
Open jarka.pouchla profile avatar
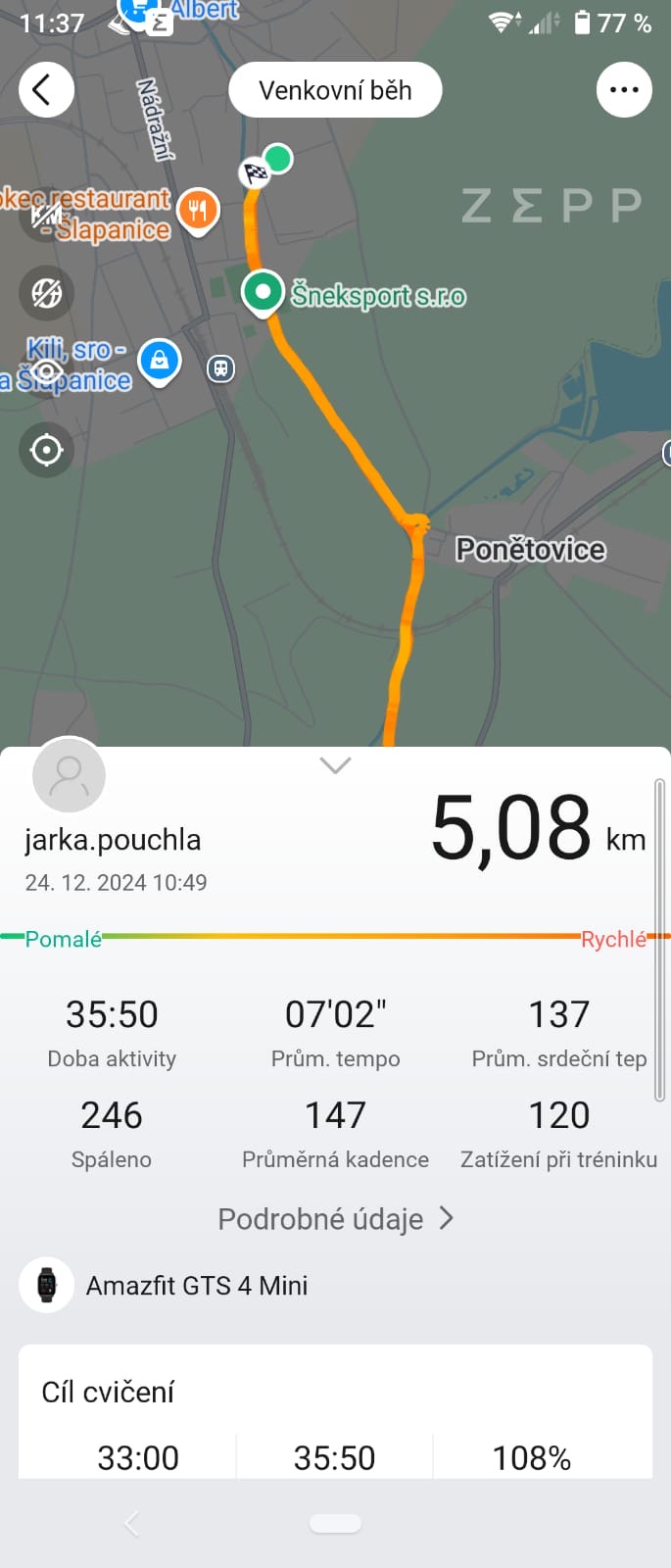click(69, 775)
